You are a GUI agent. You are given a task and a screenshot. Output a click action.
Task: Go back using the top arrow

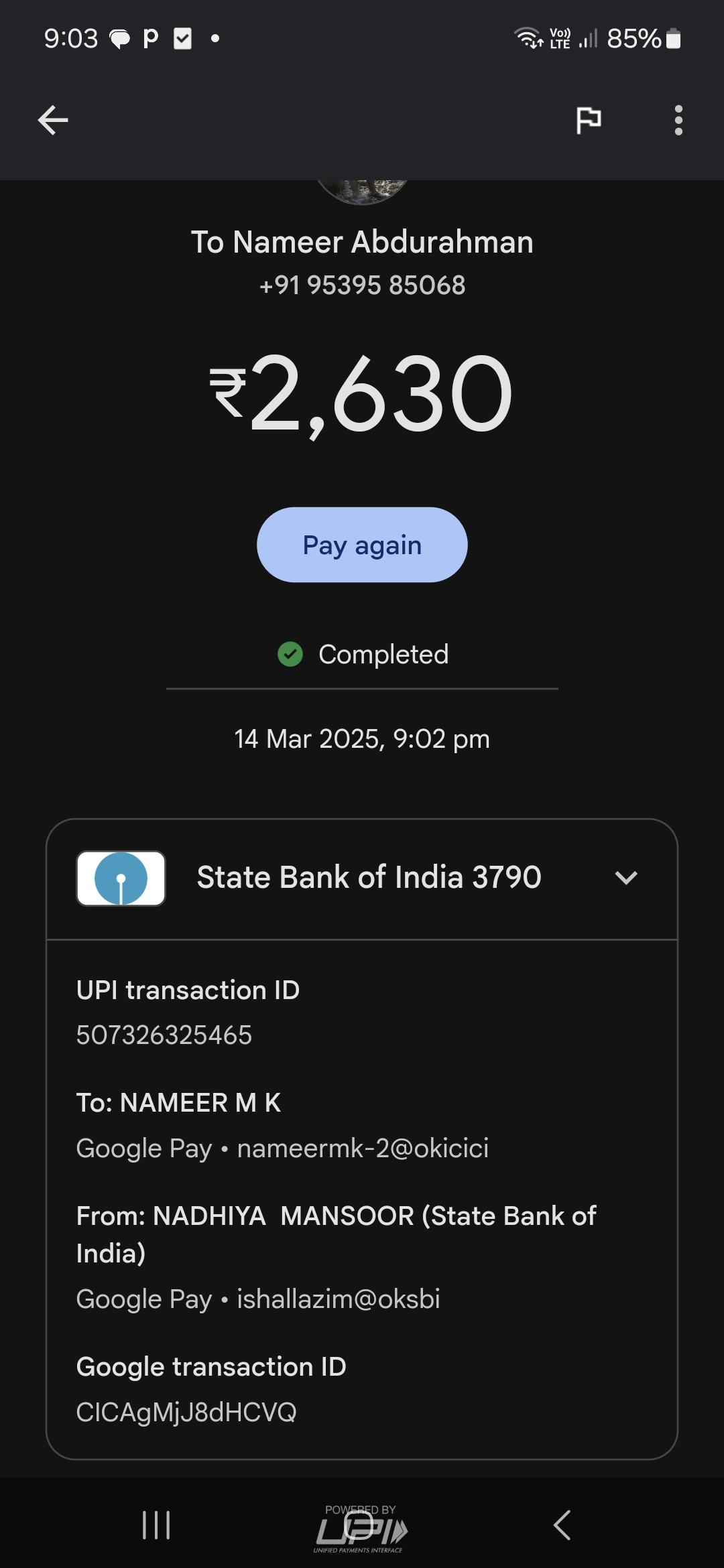[53, 121]
